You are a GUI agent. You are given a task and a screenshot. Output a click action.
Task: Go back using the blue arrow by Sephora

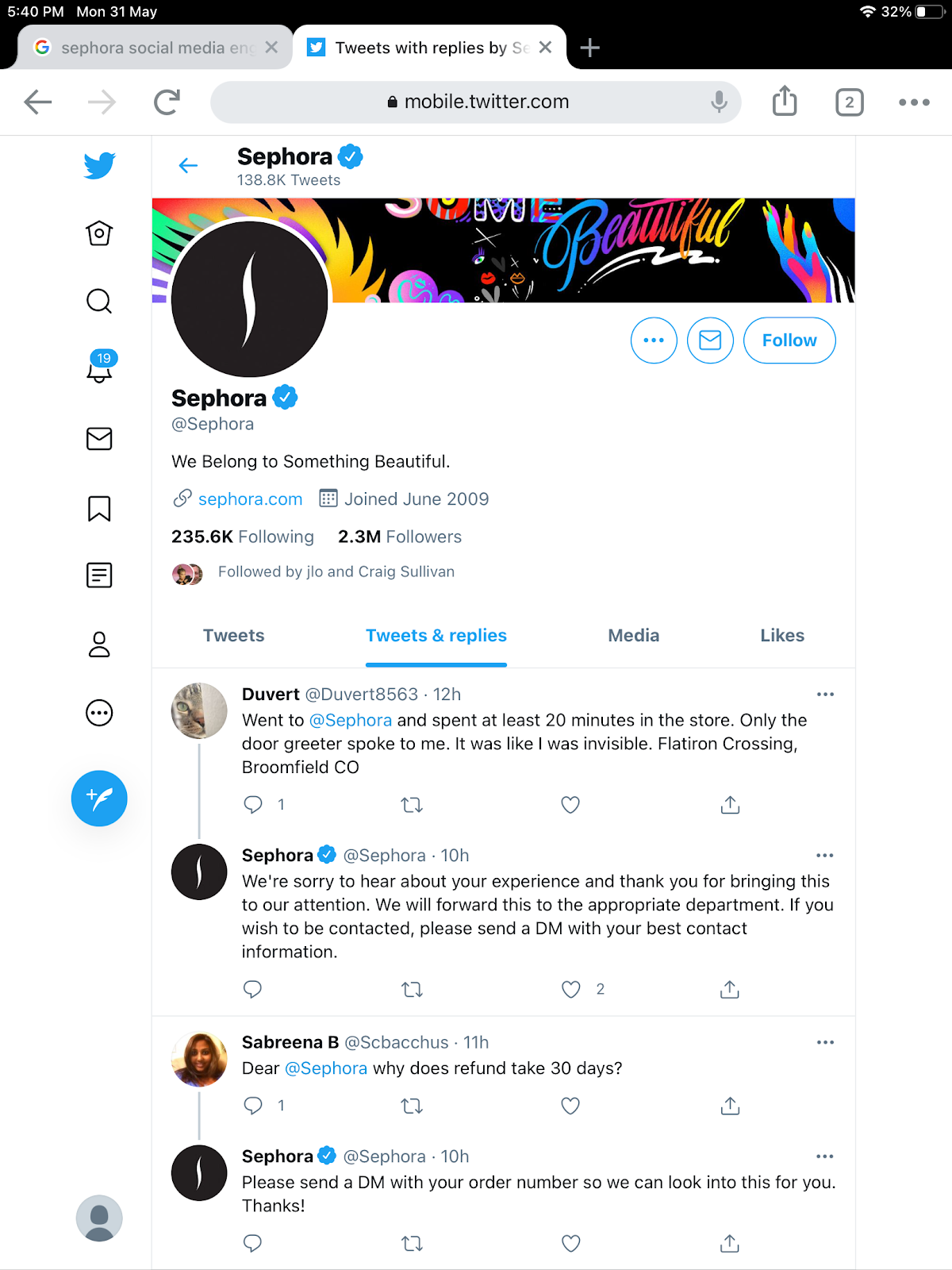pyautogui.click(x=188, y=165)
